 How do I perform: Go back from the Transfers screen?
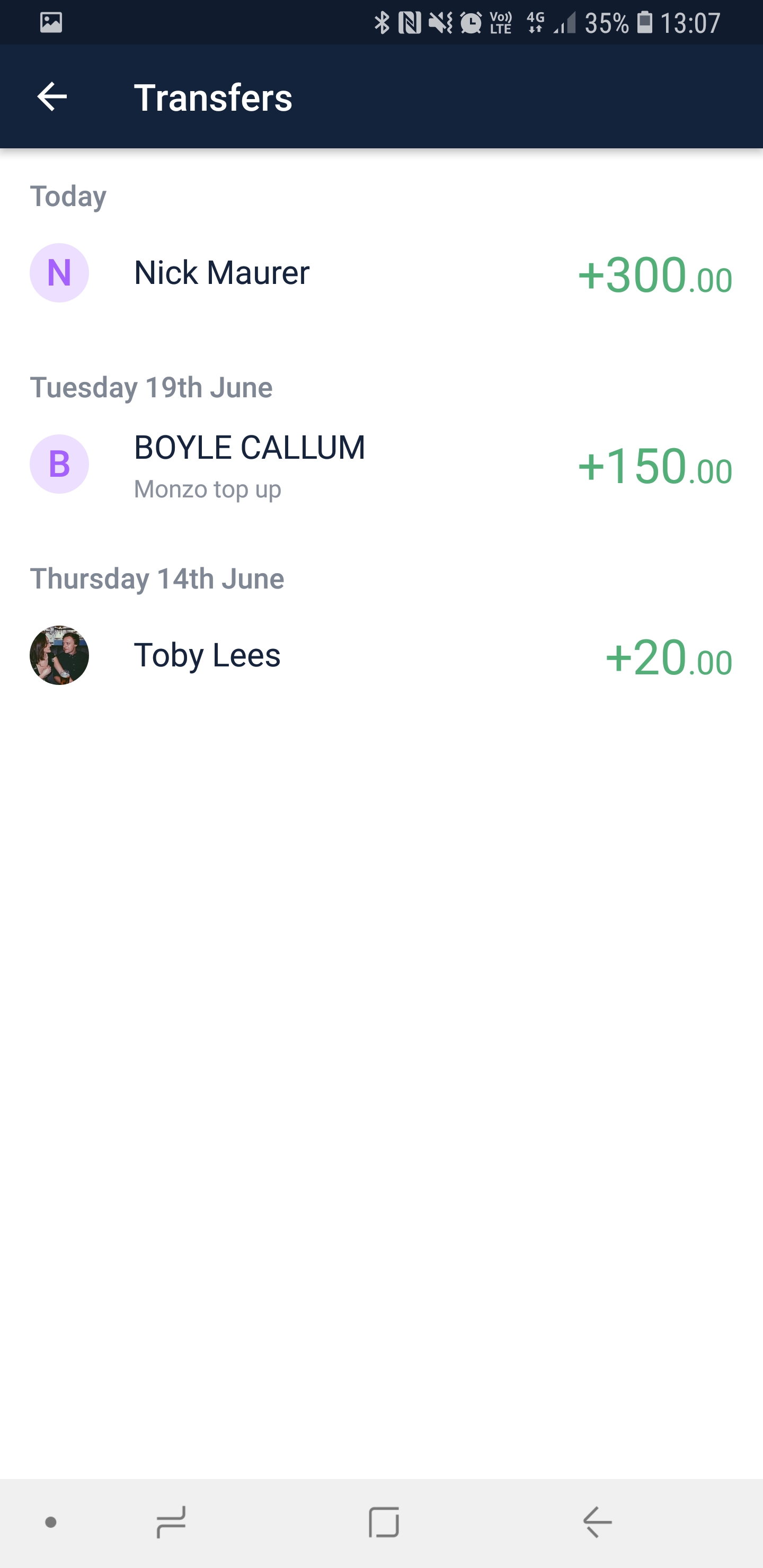coord(52,97)
